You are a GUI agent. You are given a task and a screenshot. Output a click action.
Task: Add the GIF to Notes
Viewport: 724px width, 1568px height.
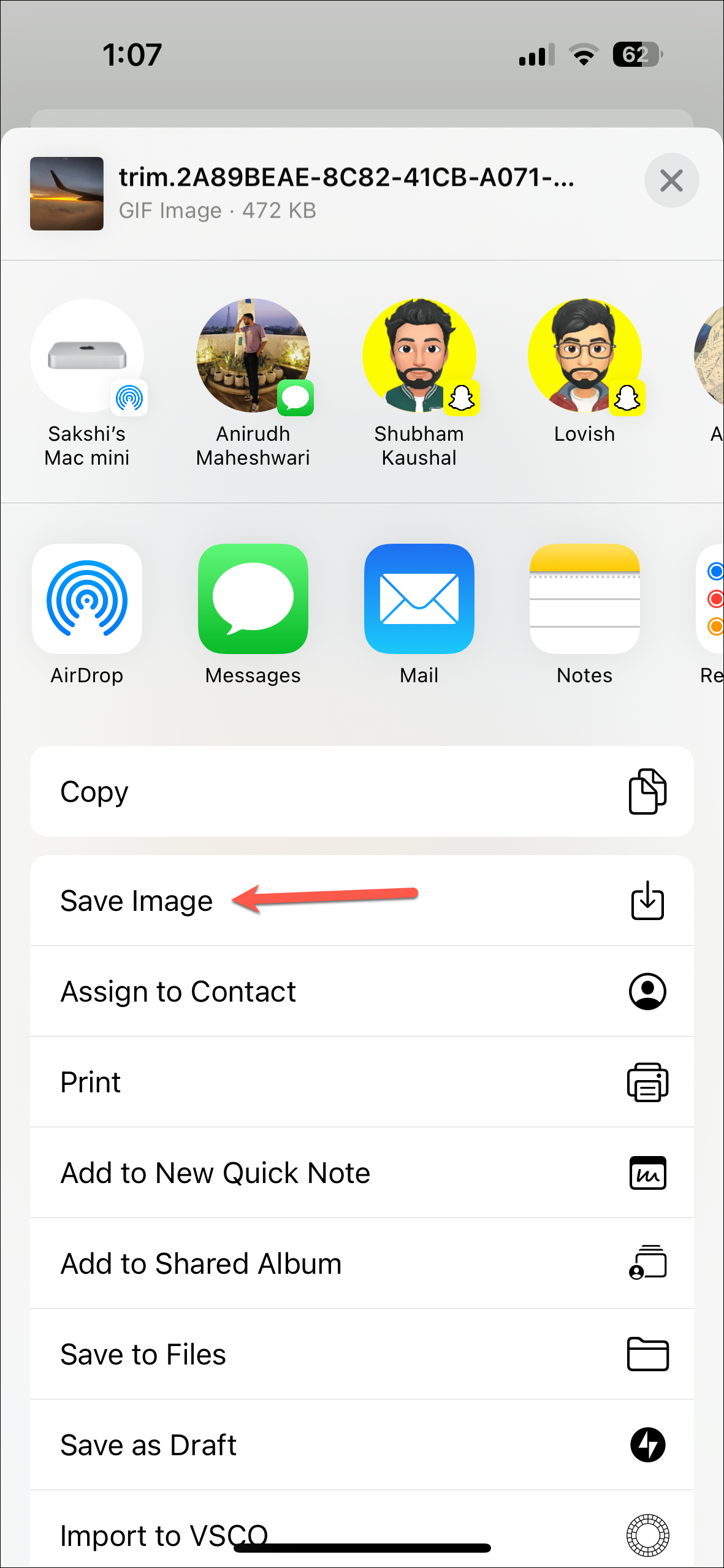click(585, 599)
